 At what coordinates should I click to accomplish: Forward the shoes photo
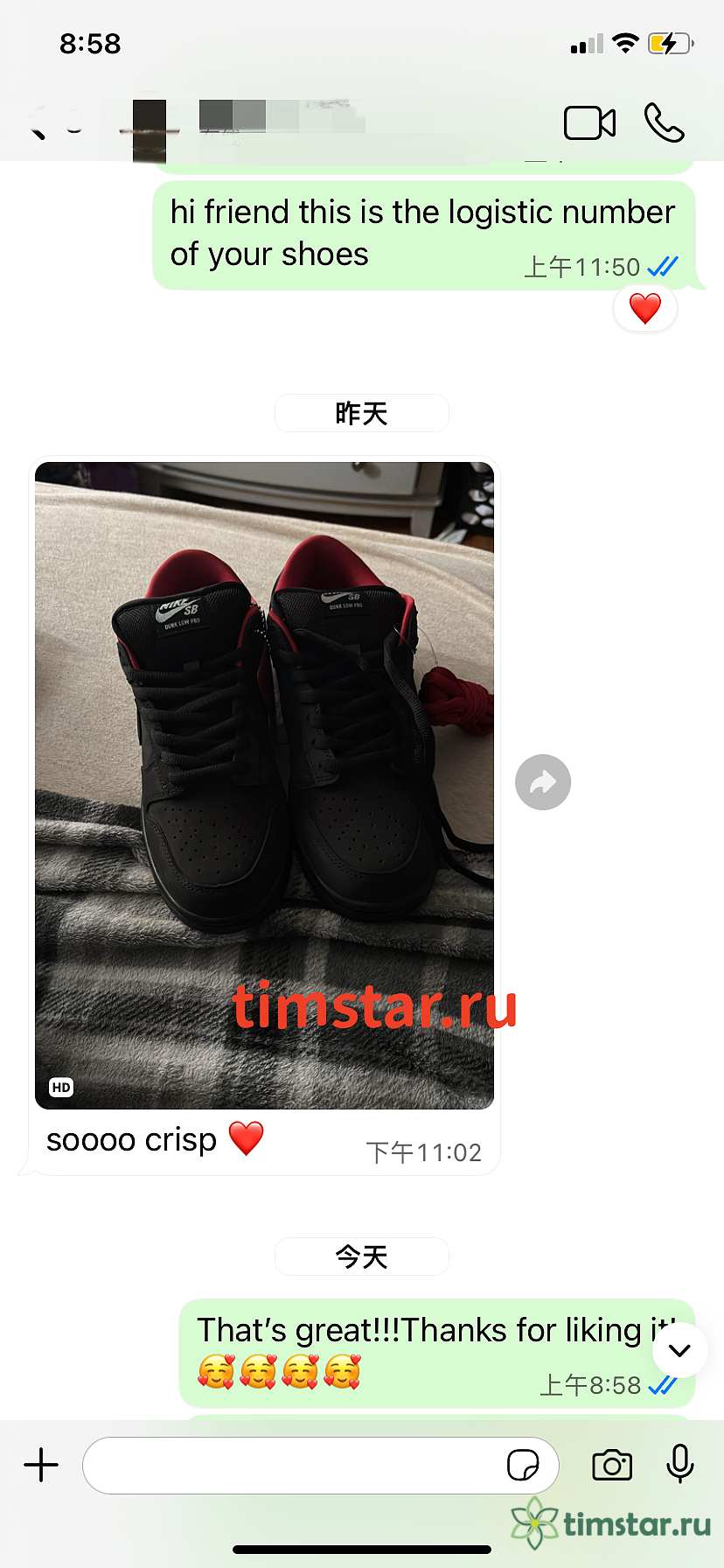click(543, 781)
